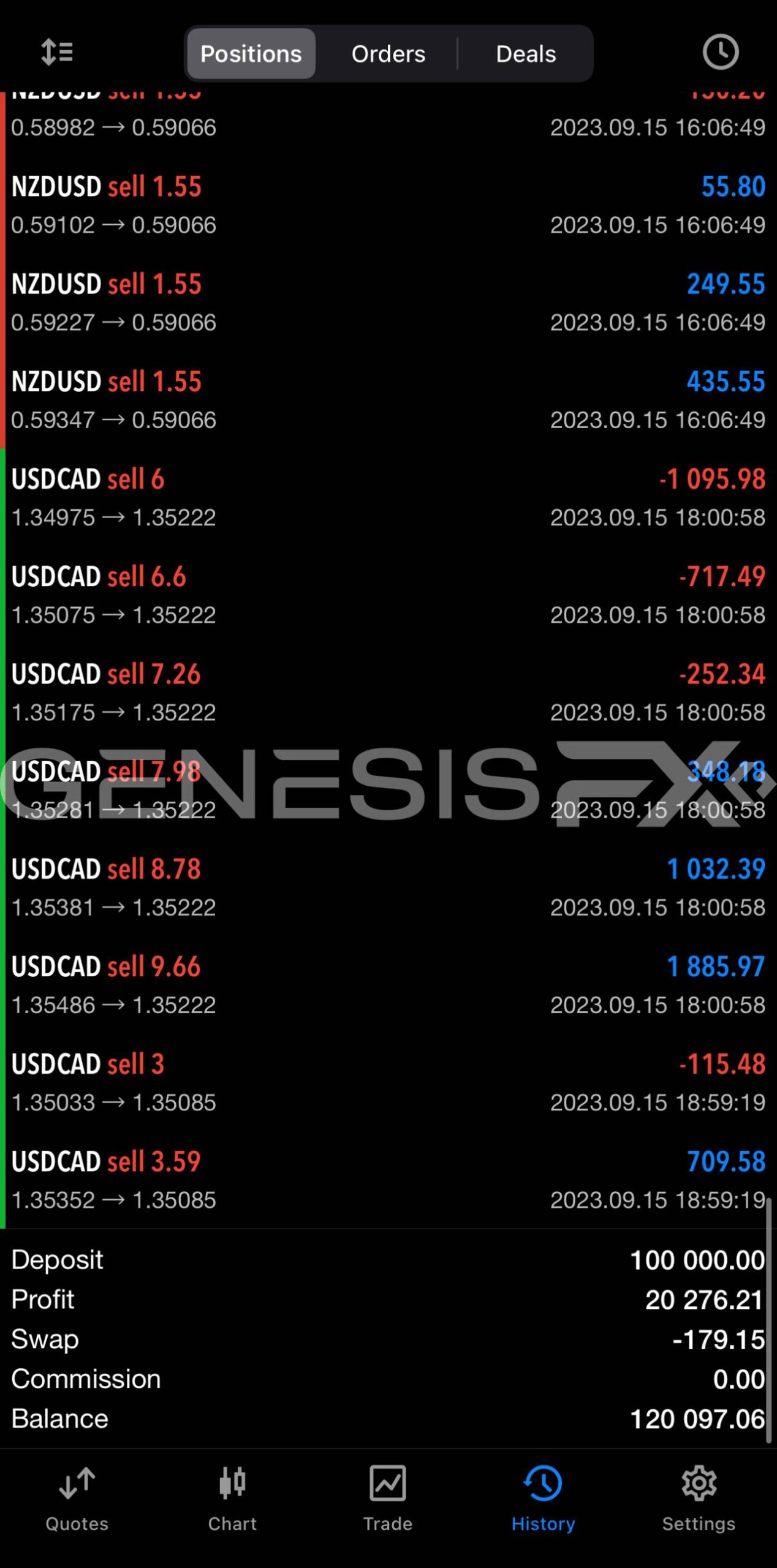Go to the Quotes tab
Screen dimensions: 777x1568
[x=77, y=1498]
